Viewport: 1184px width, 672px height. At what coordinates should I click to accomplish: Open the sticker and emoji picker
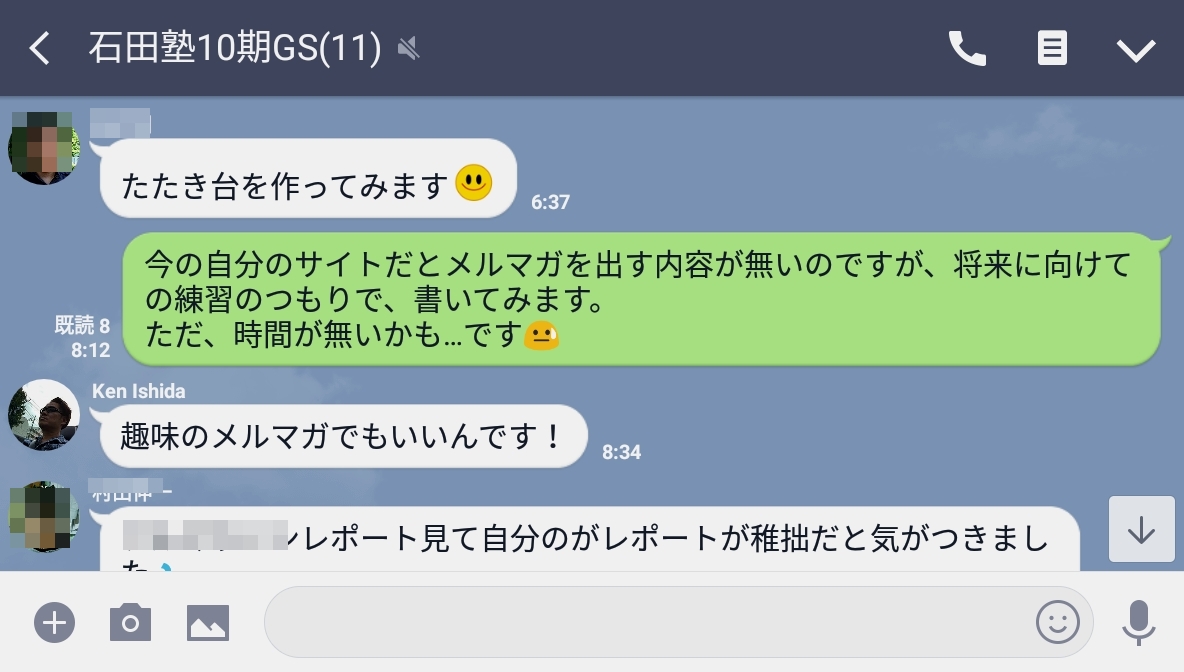(x=1057, y=622)
